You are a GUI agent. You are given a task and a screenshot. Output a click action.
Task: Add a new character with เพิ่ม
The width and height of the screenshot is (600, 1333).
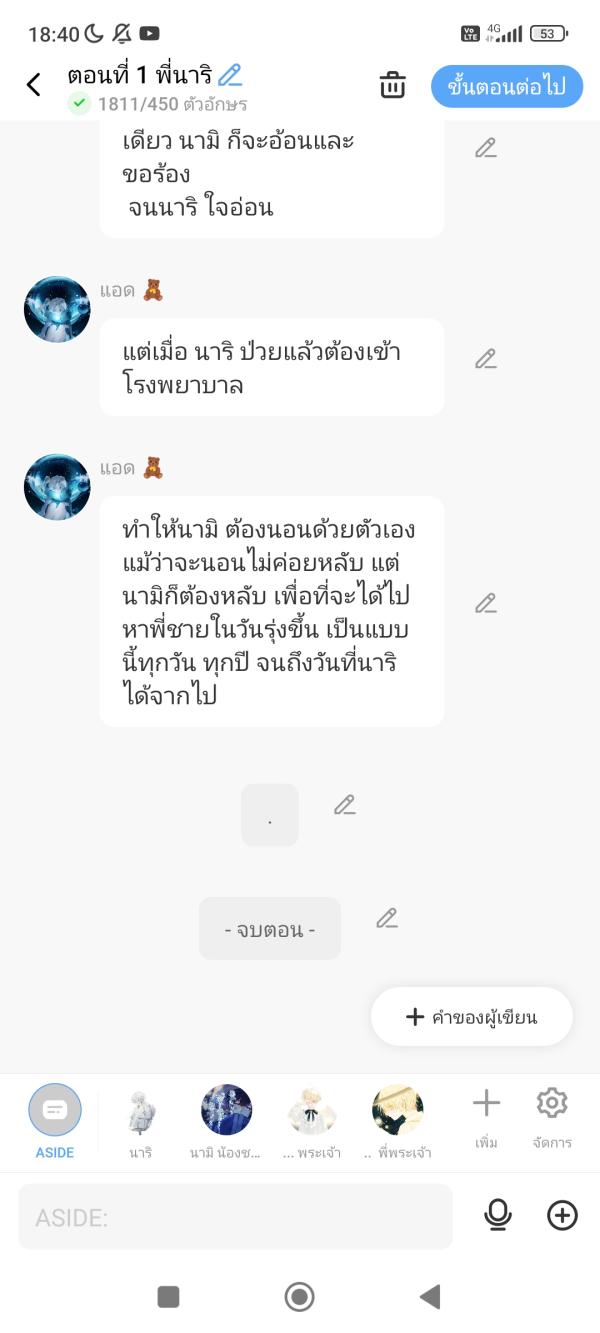pos(486,1116)
